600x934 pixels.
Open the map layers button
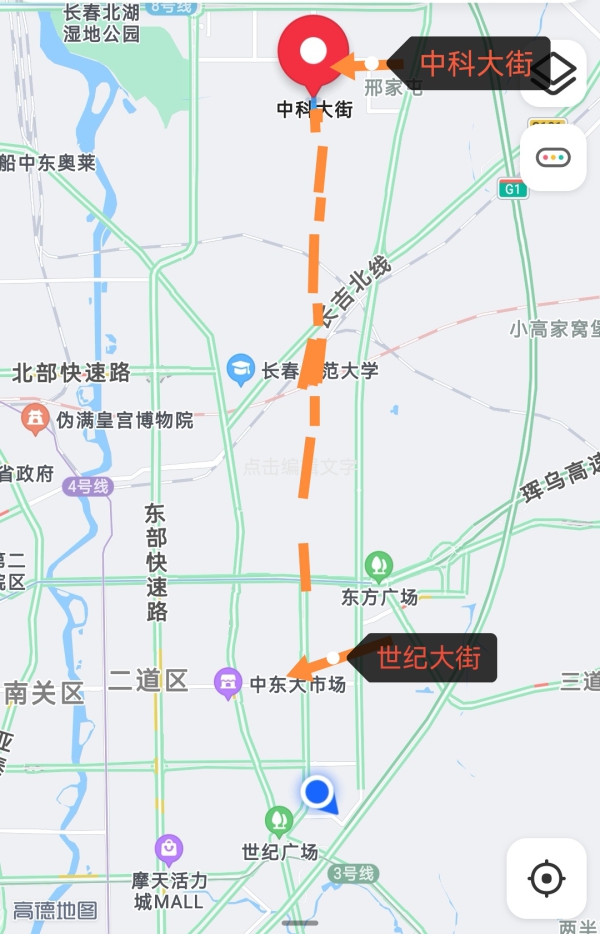click(555, 72)
